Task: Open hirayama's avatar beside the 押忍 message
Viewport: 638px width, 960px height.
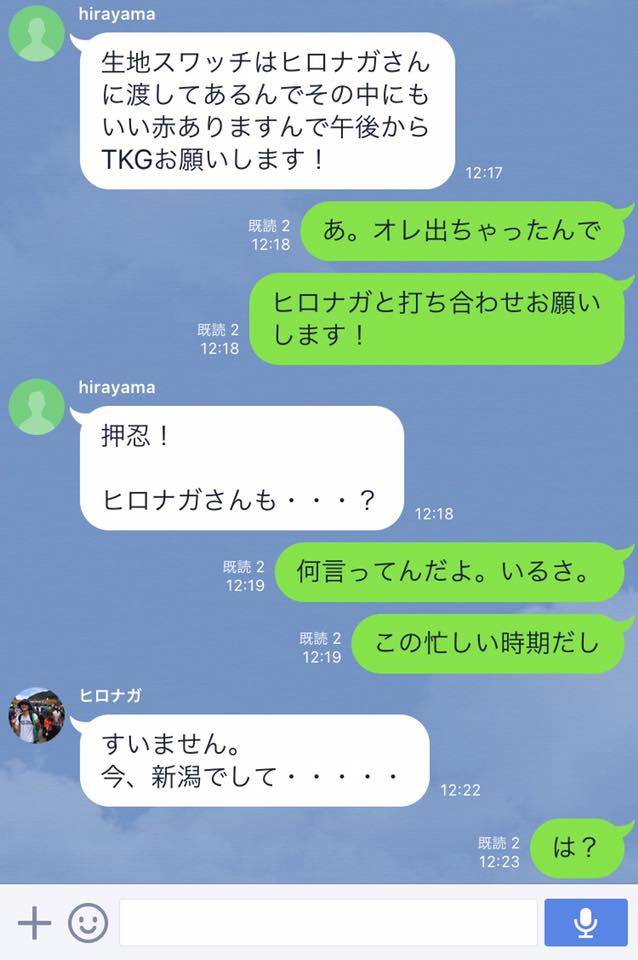Action: (37, 407)
